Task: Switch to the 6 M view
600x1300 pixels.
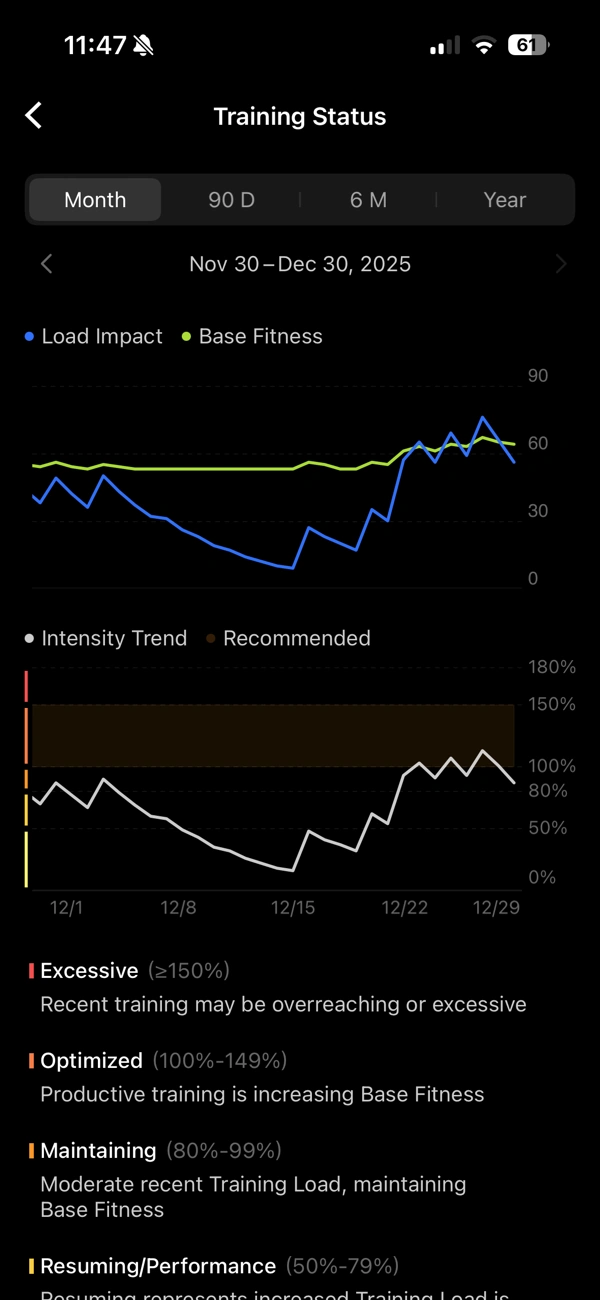Action: pyautogui.click(x=368, y=200)
